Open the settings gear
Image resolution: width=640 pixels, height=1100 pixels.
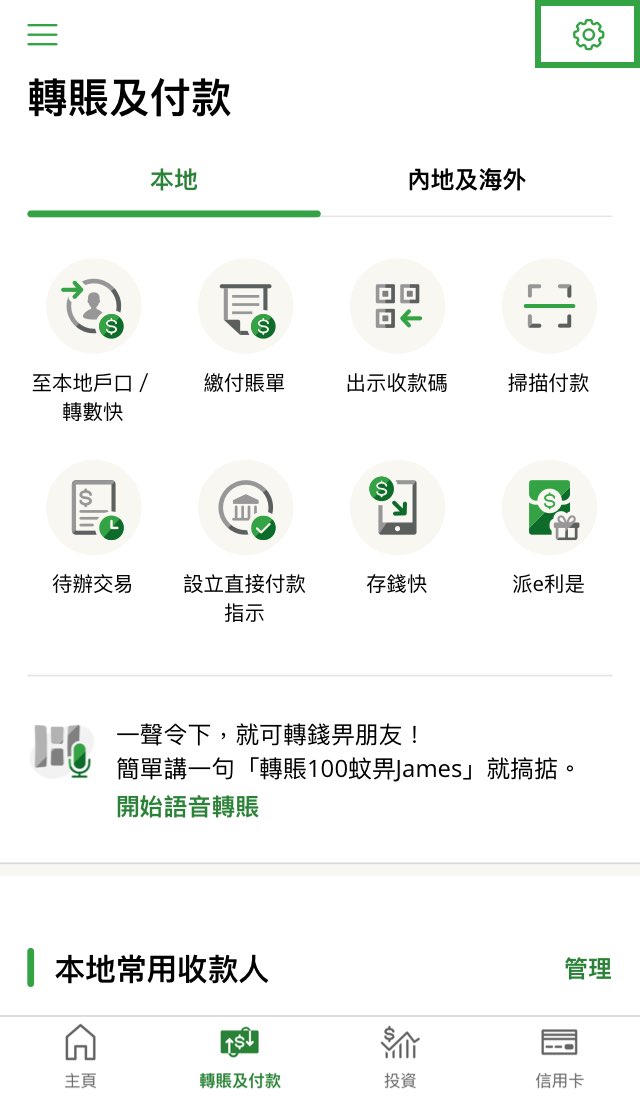tap(588, 35)
